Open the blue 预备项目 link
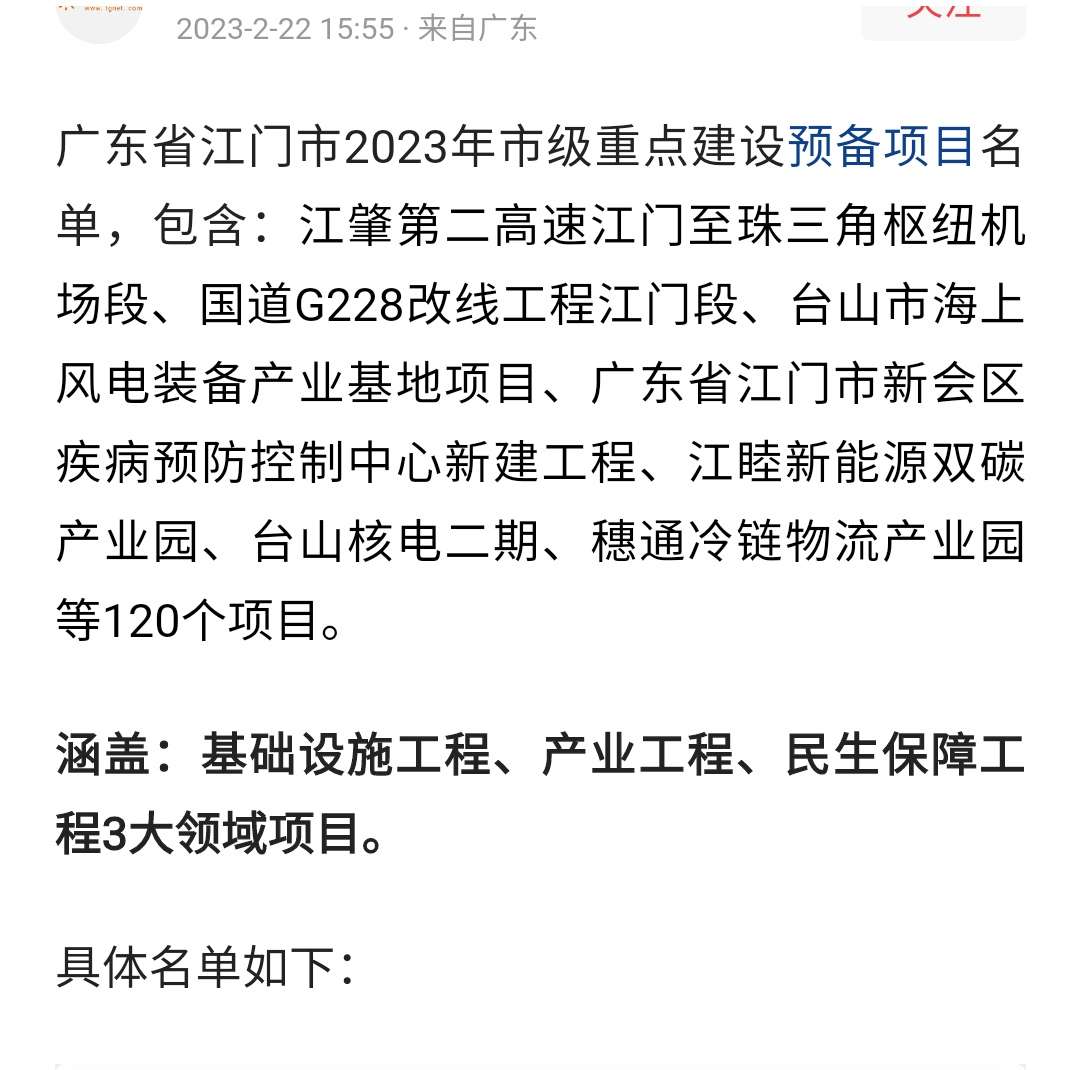1077x1070 pixels. click(x=881, y=148)
